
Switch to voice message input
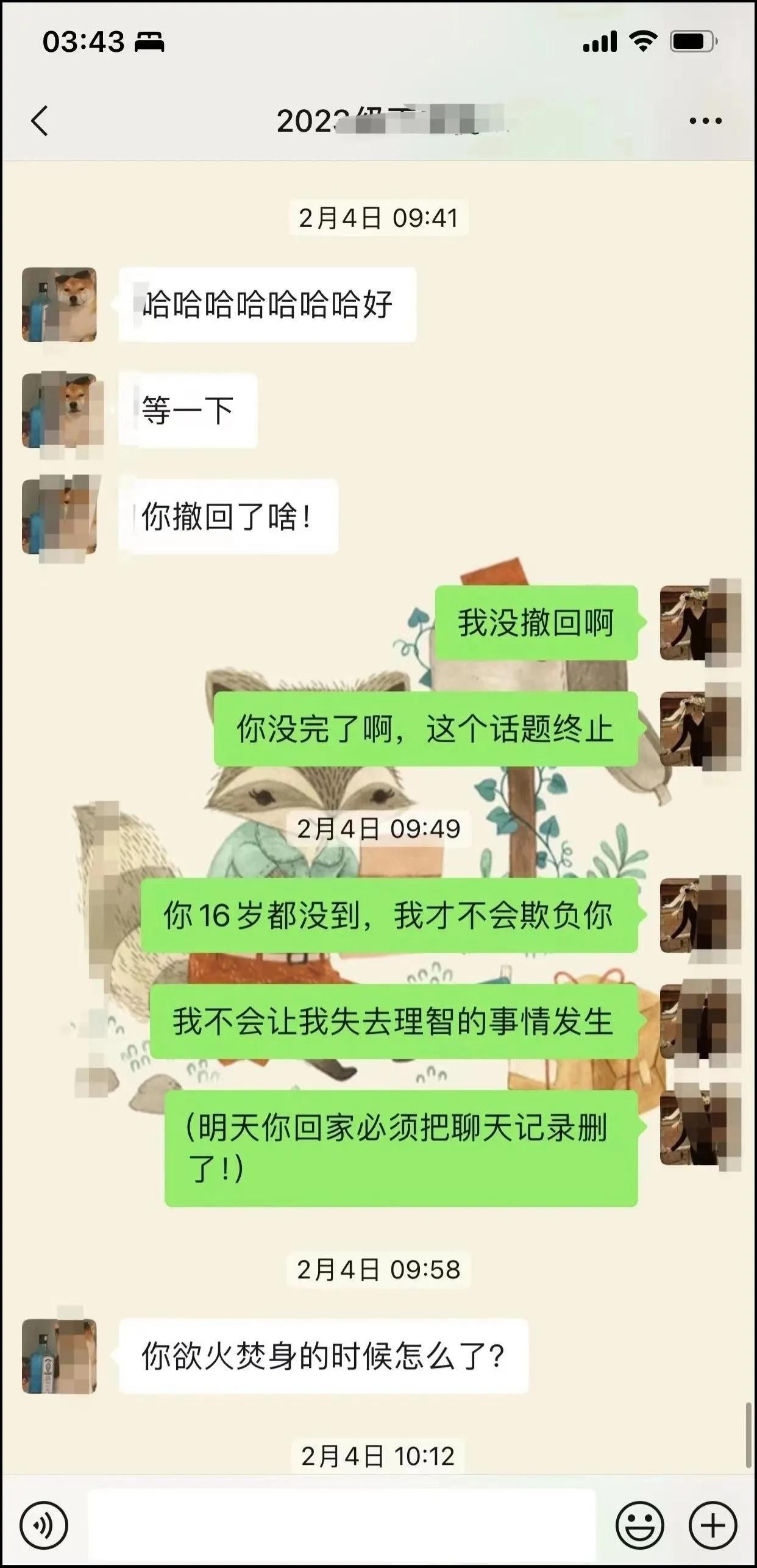coord(44,1526)
